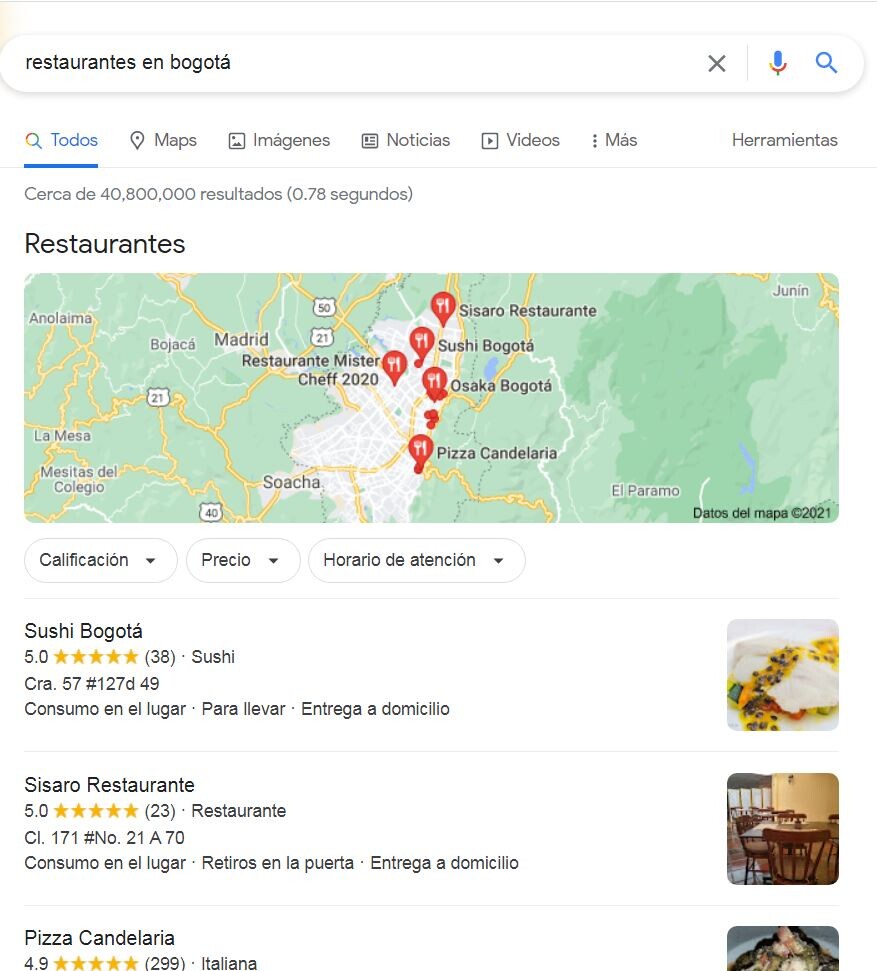877x971 pixels.
Task: Select the Todos tab
Action: point(62,141)
